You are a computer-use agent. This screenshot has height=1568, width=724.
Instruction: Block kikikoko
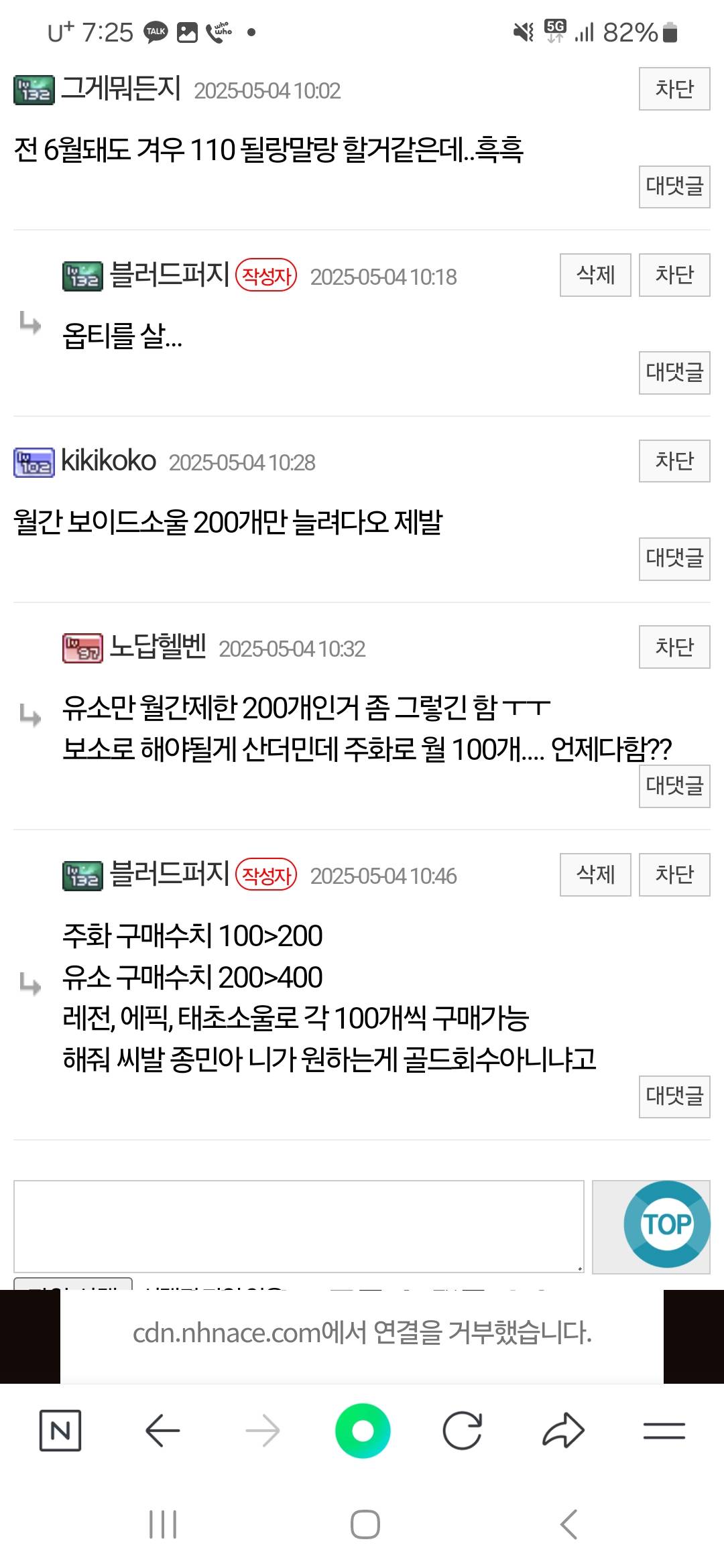click(674, 461)
